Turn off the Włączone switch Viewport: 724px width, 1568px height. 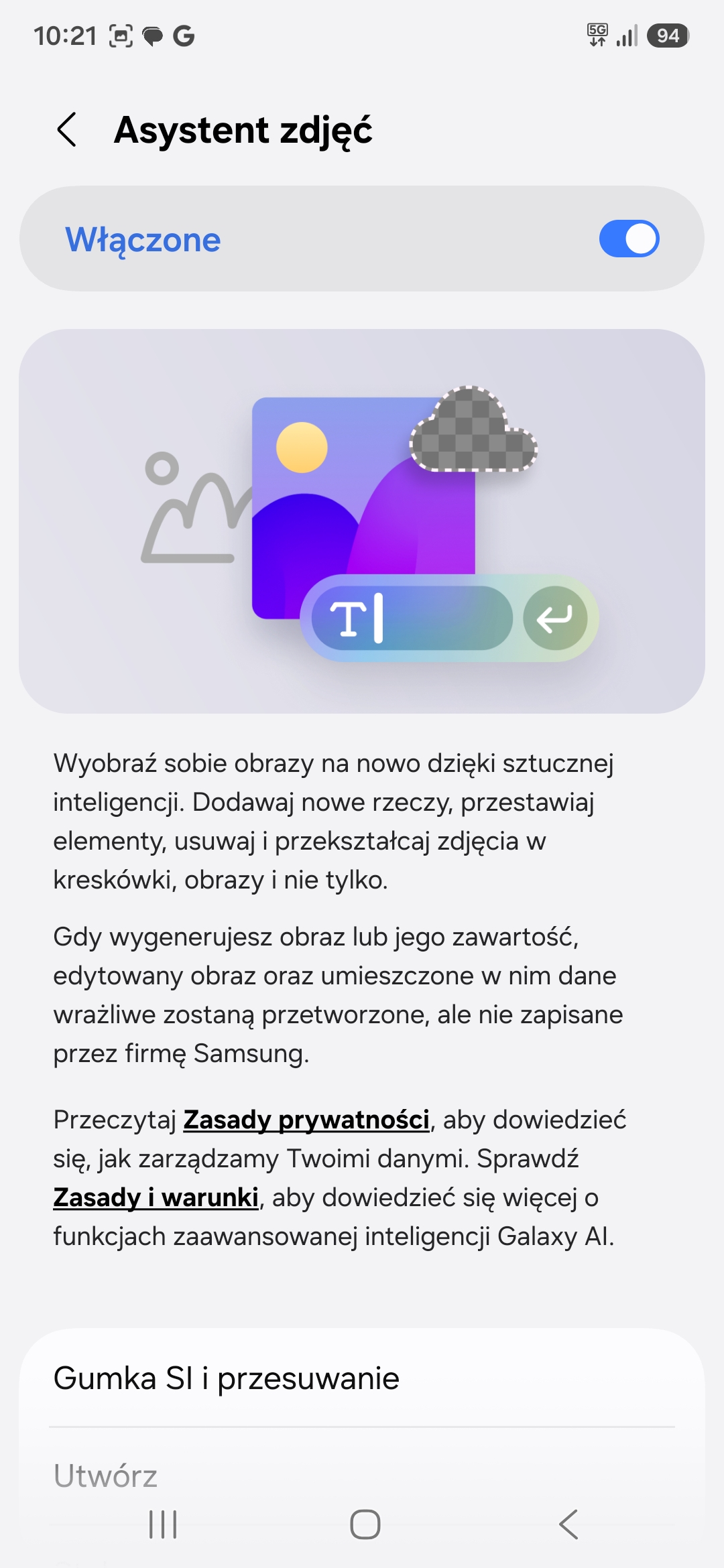click(x=629, y=239)
